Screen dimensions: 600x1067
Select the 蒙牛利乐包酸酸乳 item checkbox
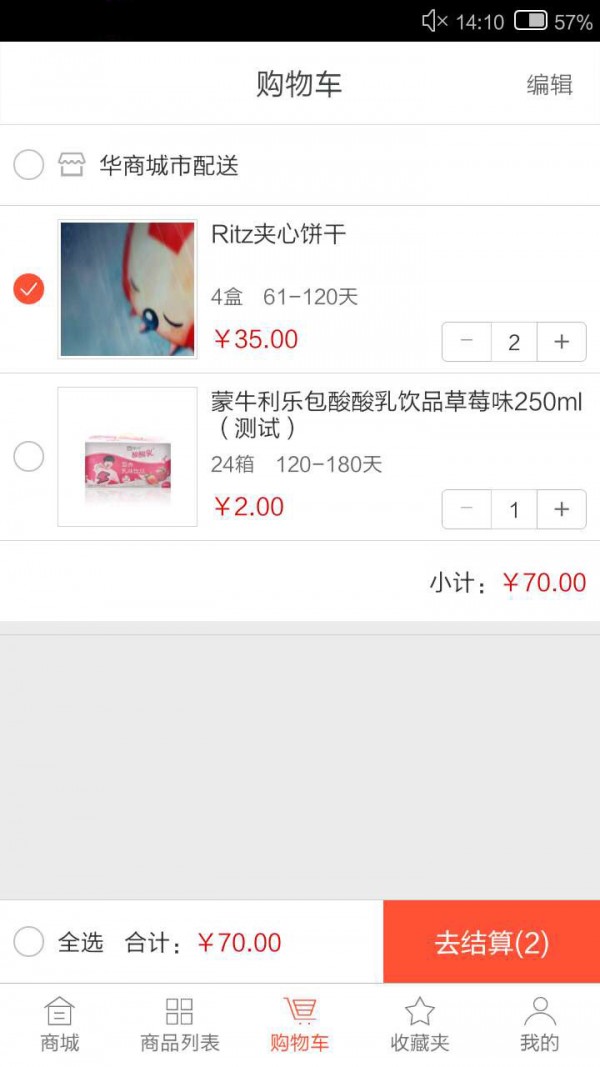(29, 457)
